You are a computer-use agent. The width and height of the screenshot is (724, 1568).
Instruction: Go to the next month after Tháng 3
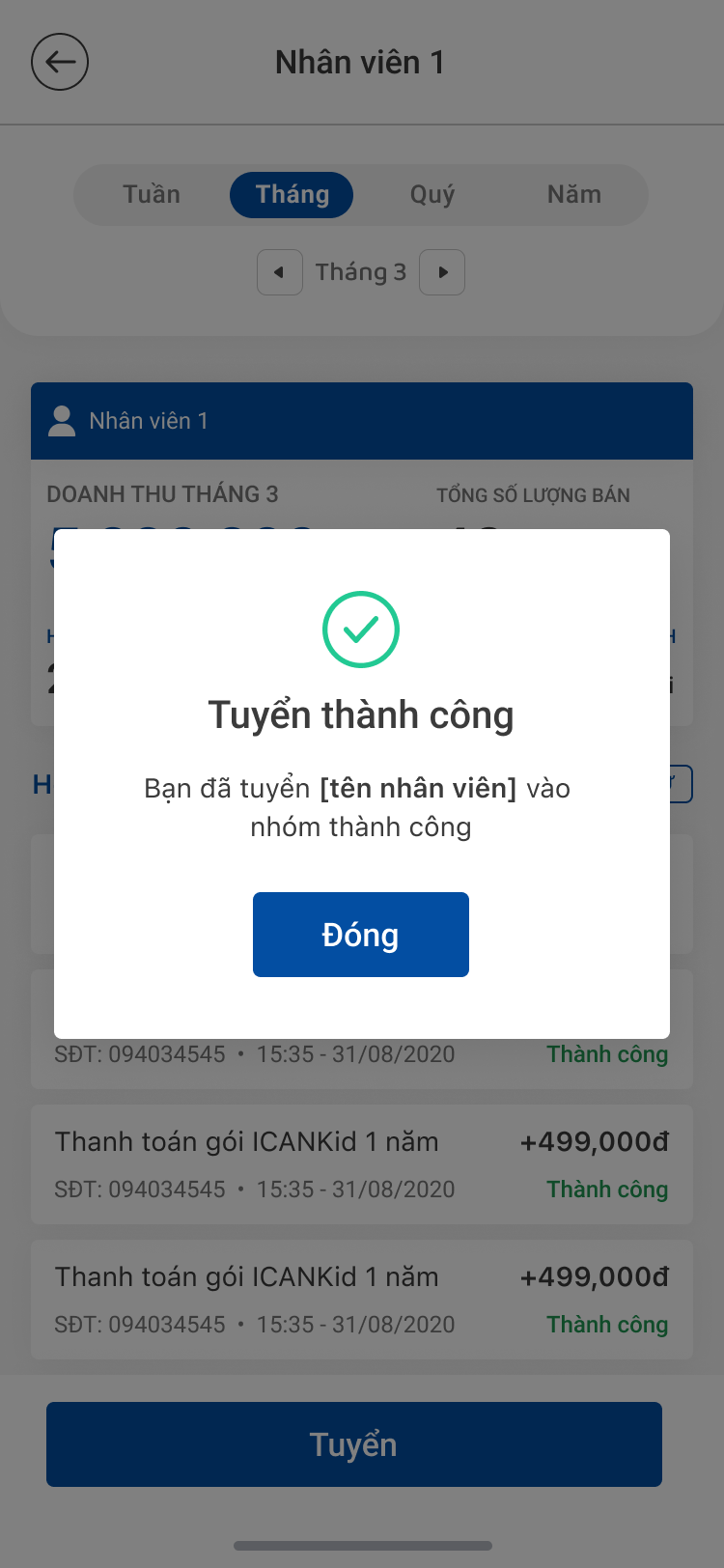click(442, 272)
